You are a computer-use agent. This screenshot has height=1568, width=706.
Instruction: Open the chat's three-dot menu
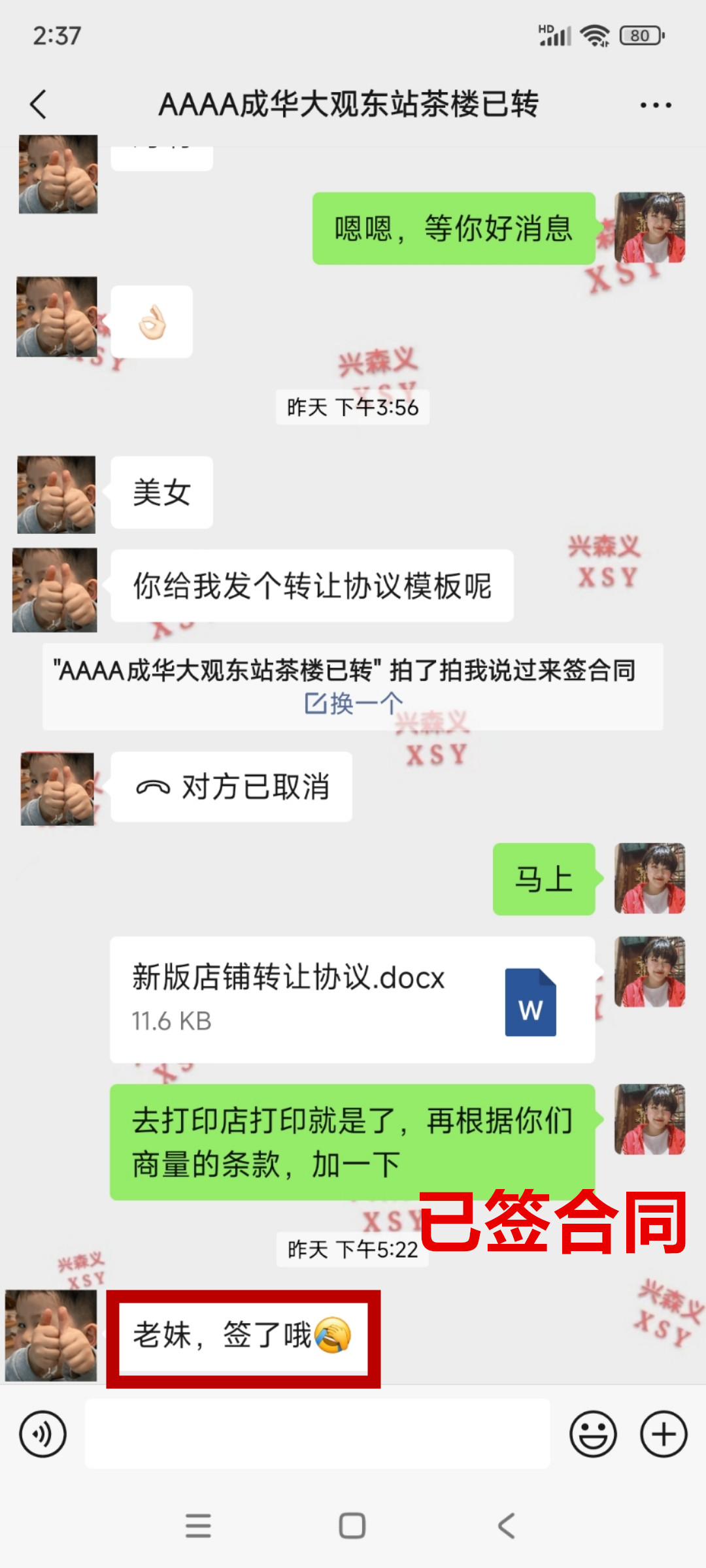pos(656,105)
